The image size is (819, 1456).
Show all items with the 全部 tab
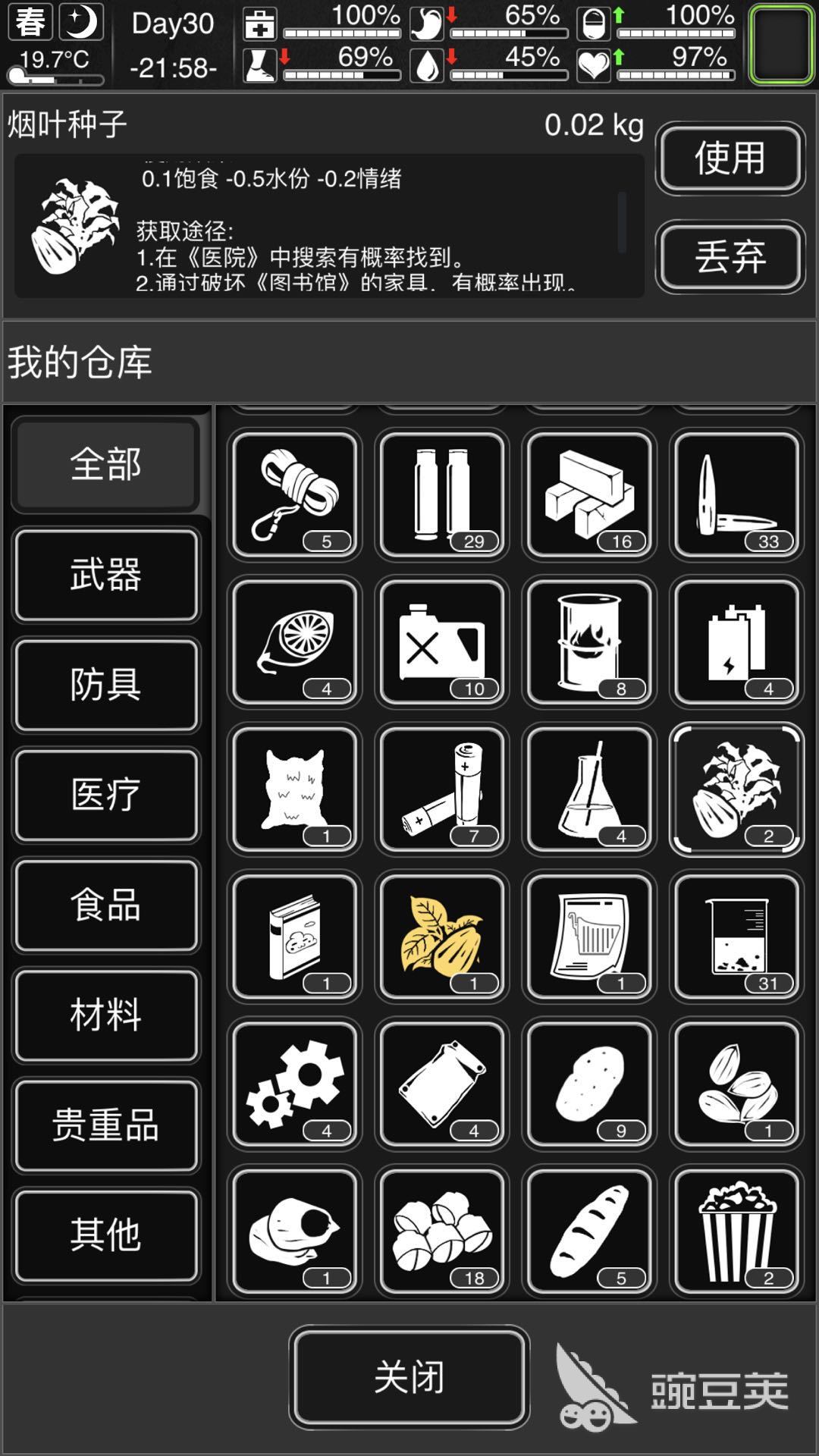[105, 463]
